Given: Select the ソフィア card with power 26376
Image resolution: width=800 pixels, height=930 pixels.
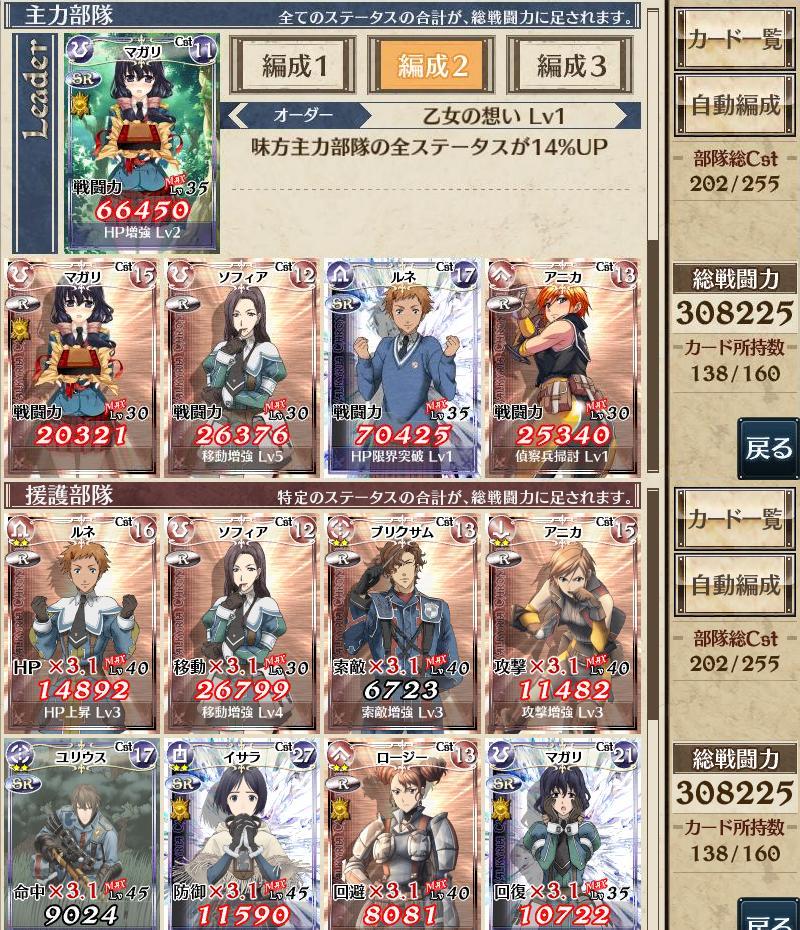Looking at the screenshot, I should [x=242, y=368].
